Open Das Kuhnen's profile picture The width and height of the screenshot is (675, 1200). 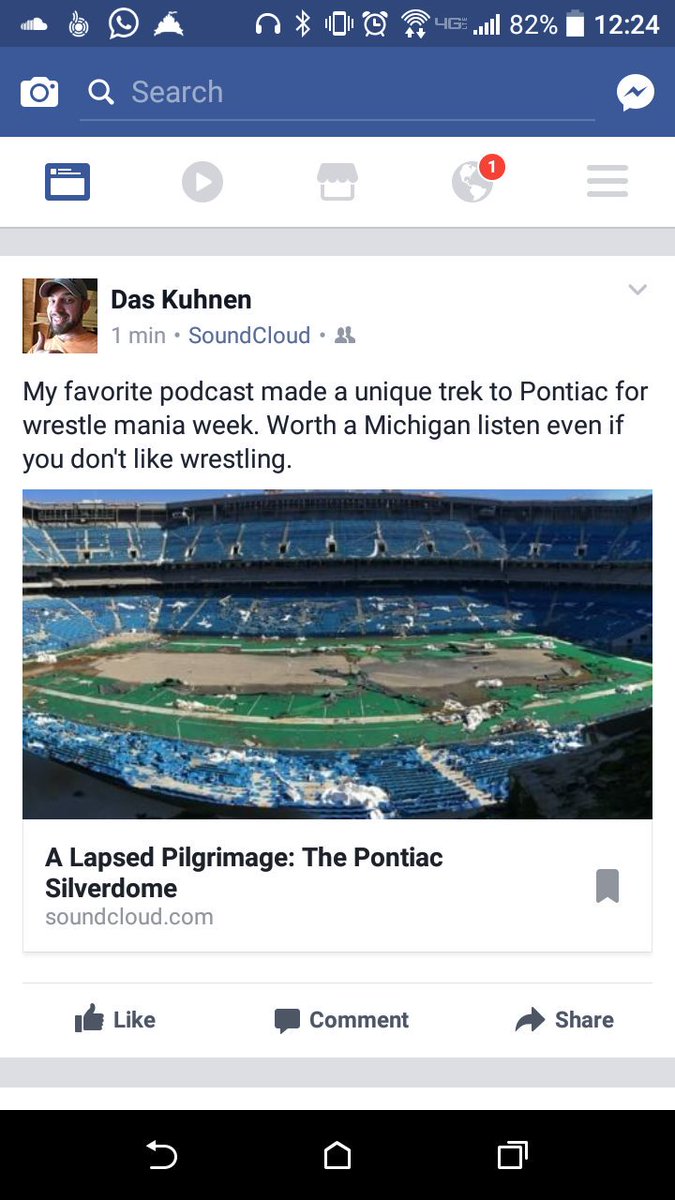(x=60, y=316)
